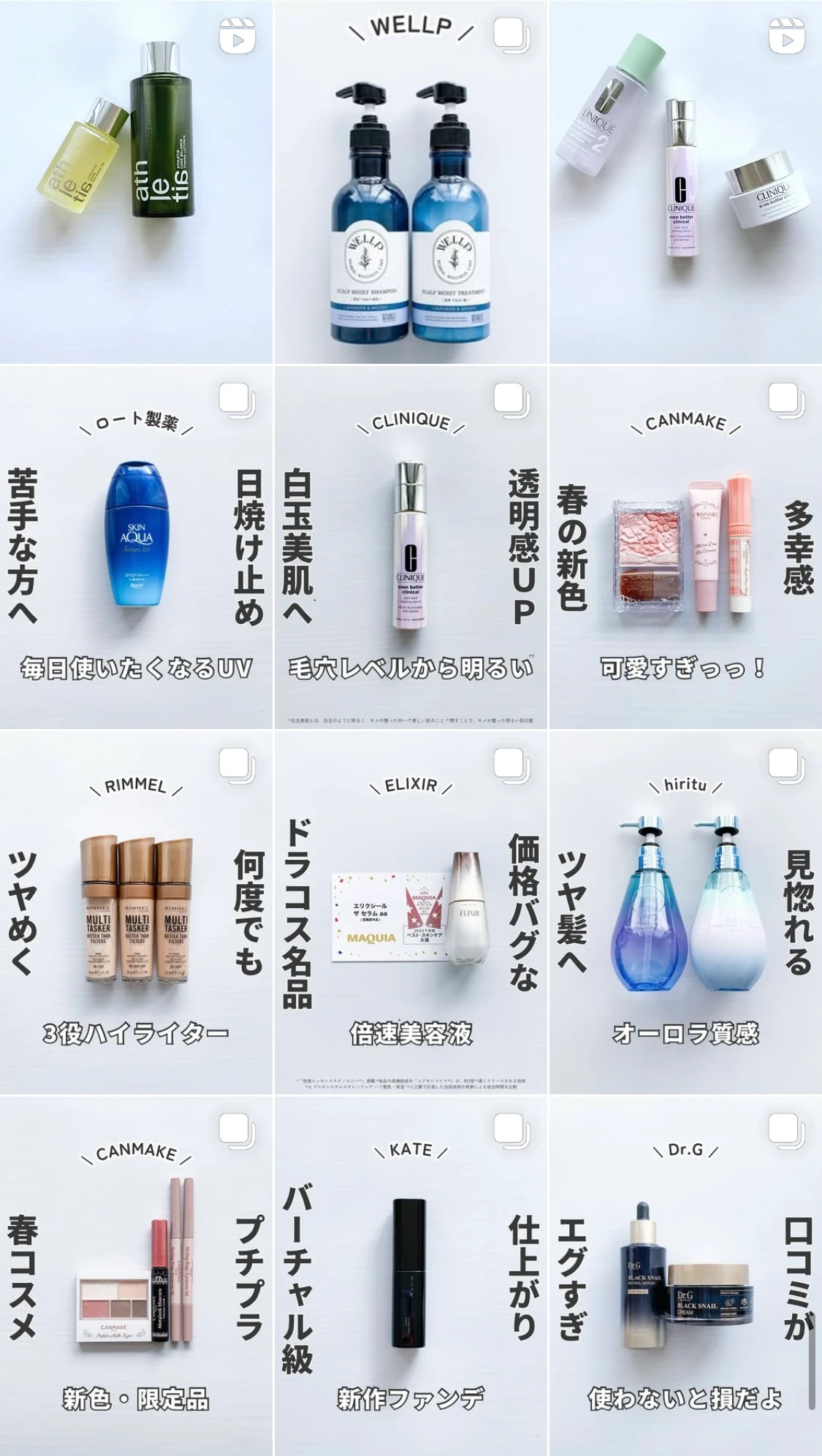Viewport: 822px width, 1456px height.
Task: Open the WELLP shampoo post
Action: (x=411, y=183)
